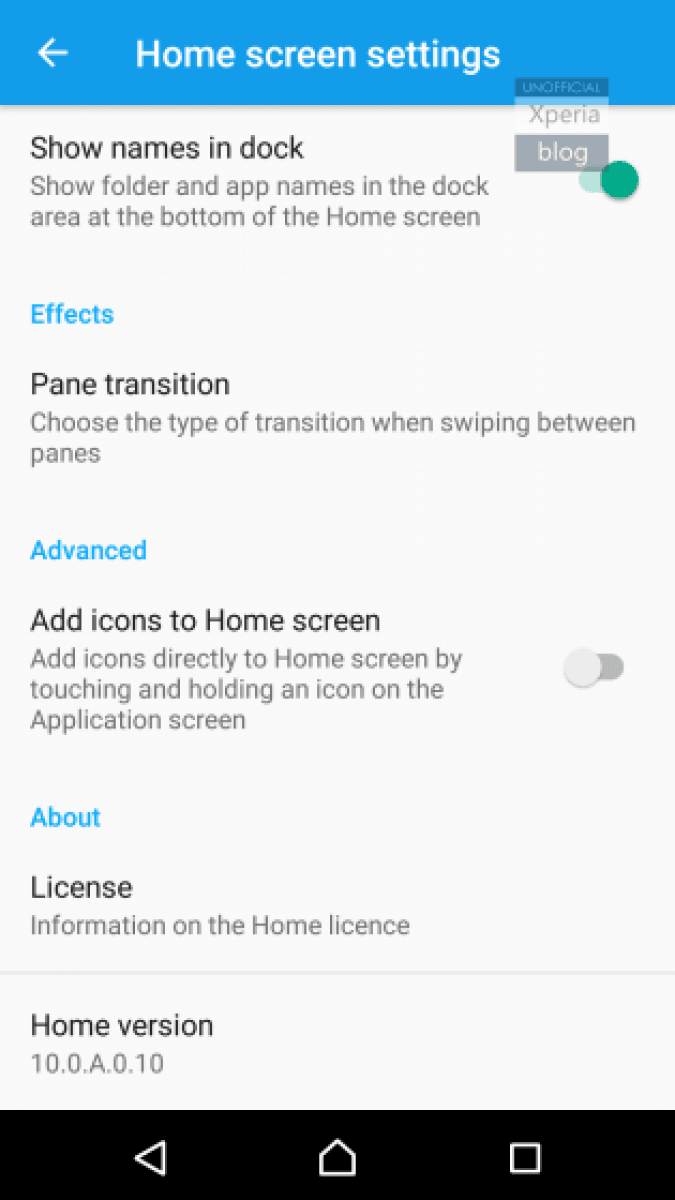675x1200 pixels.
Task: Open Pane transition settings
Action: (332, 417)
